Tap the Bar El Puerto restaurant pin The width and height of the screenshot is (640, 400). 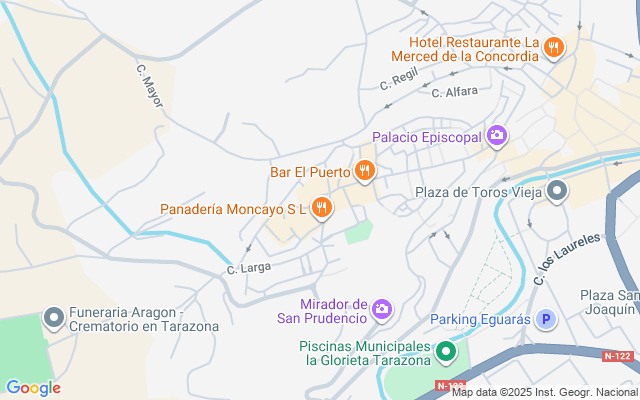tap(365, 171)
